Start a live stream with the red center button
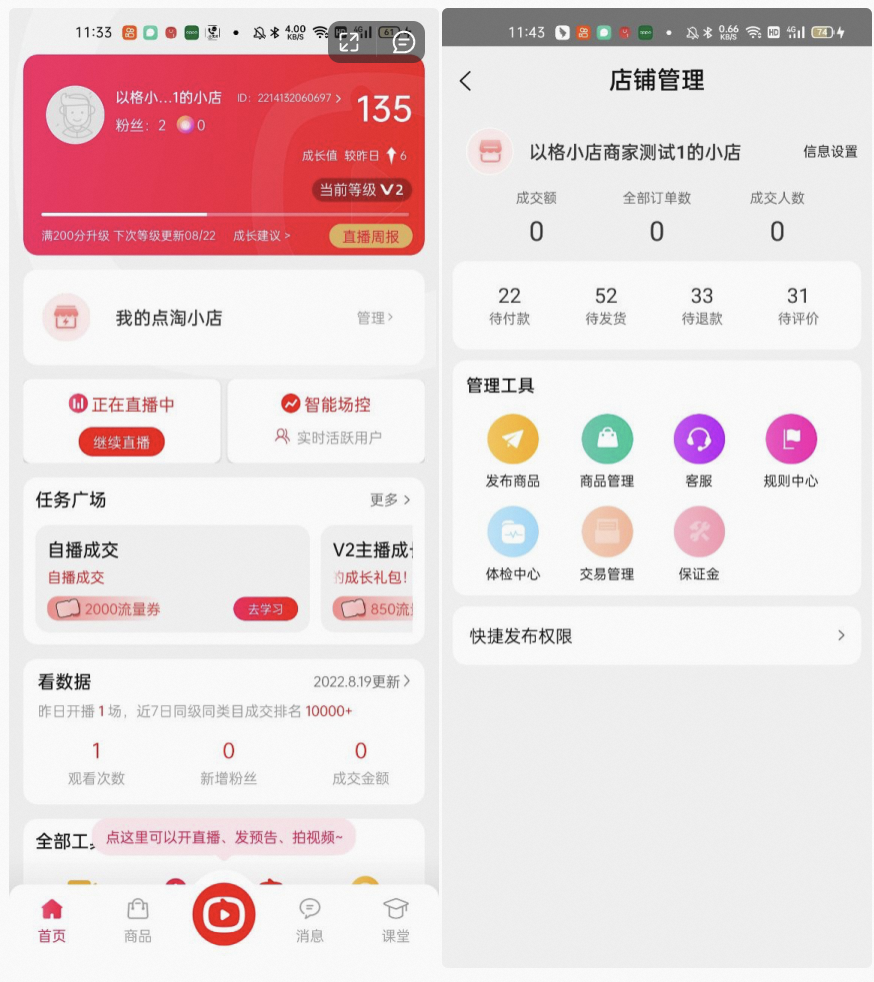Image resolution: width=874 pixels, height=982 pixels. click(x=224, y=914)
